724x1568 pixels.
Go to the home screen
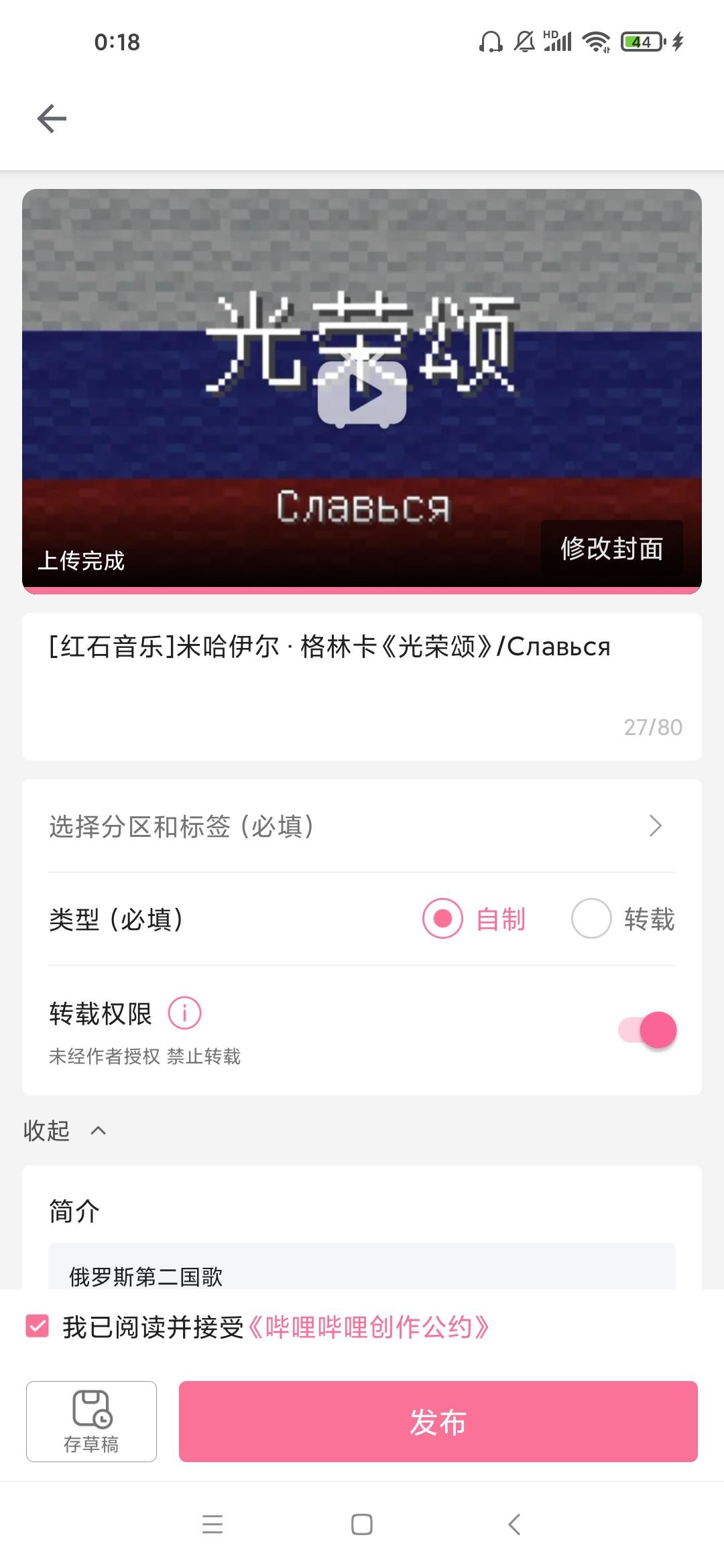point(362,1524)
